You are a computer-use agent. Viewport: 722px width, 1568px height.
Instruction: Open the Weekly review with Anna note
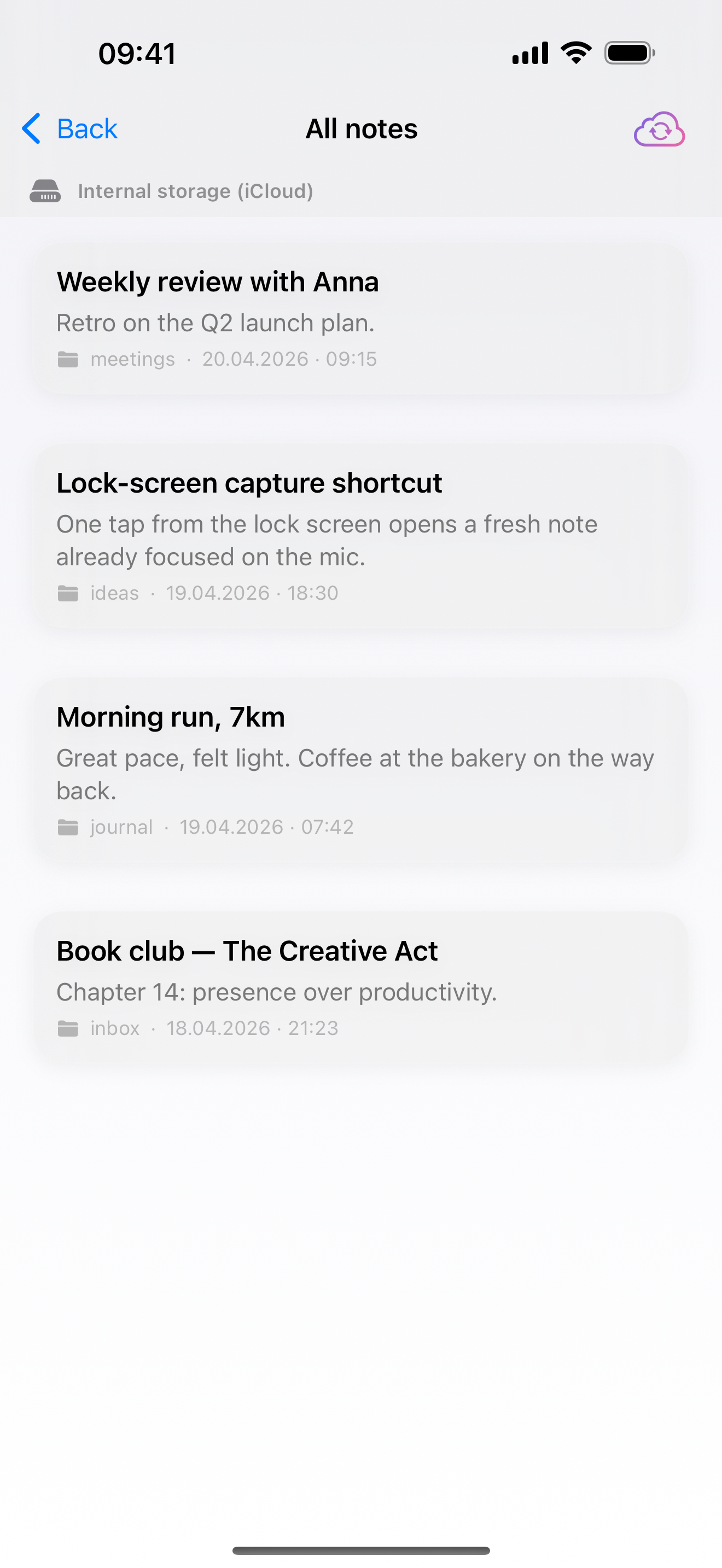tap(361, 318)
